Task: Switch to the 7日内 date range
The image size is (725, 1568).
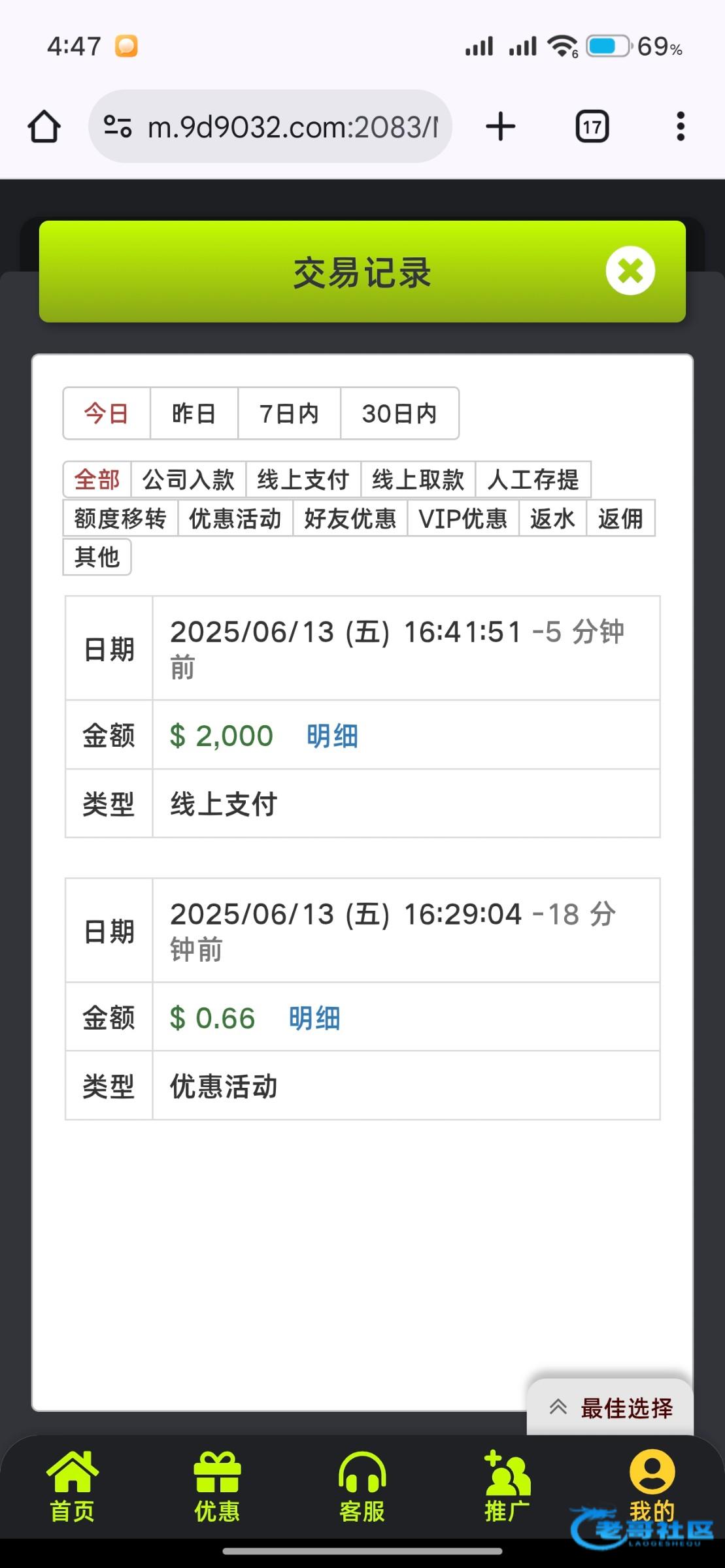Action: click(289, 414)
